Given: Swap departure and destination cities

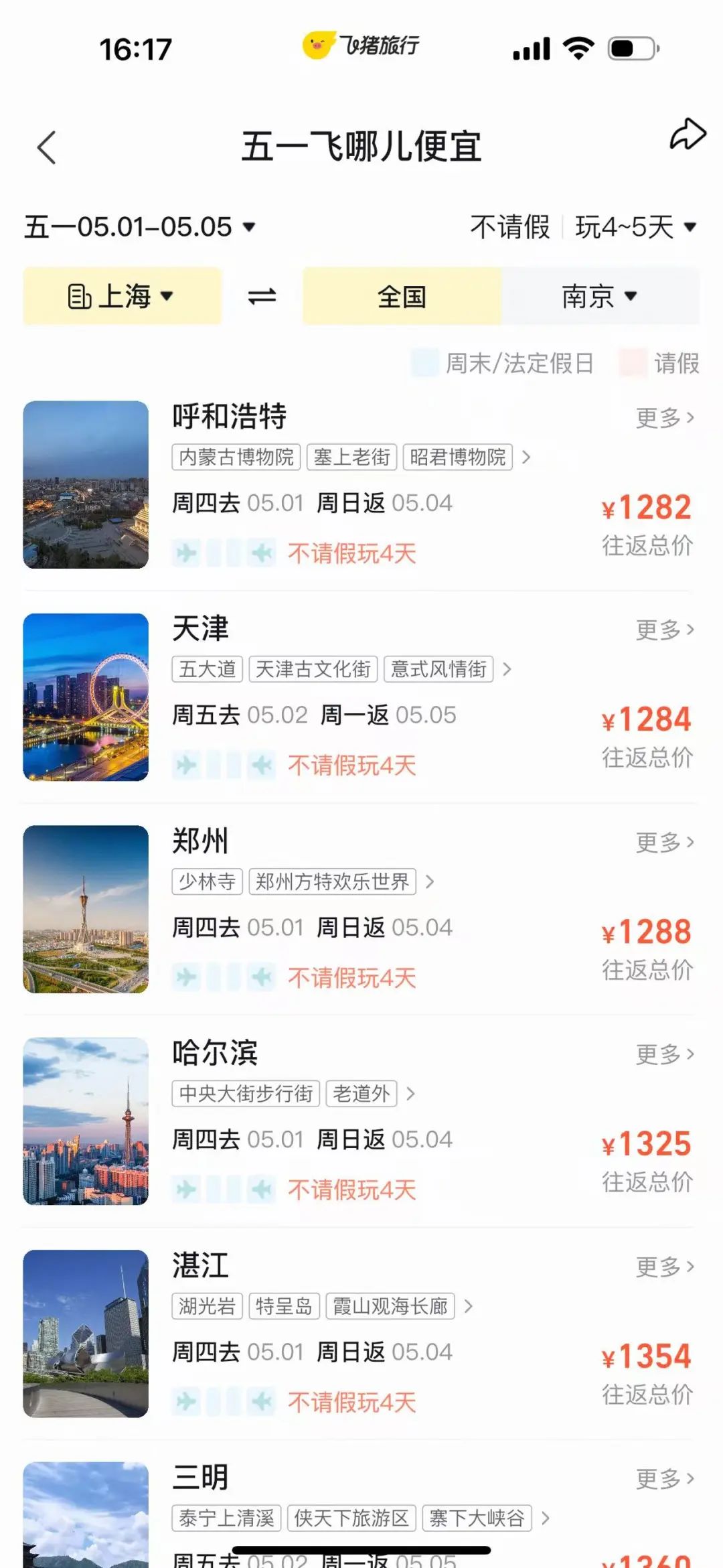Looking at the screenshot, I should [x=262, y=296].
